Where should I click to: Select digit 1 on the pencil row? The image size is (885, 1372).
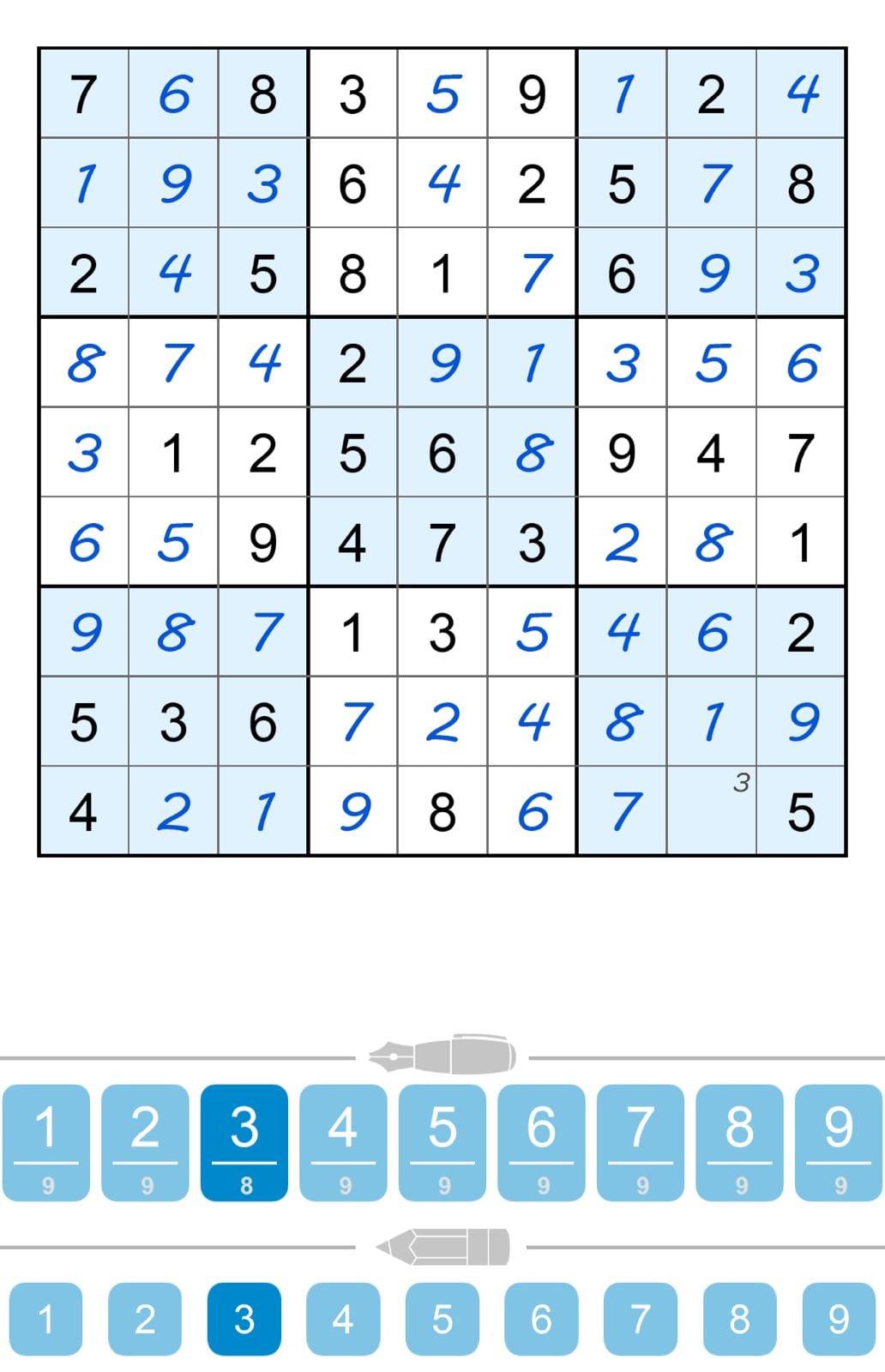coord(48,1321)
